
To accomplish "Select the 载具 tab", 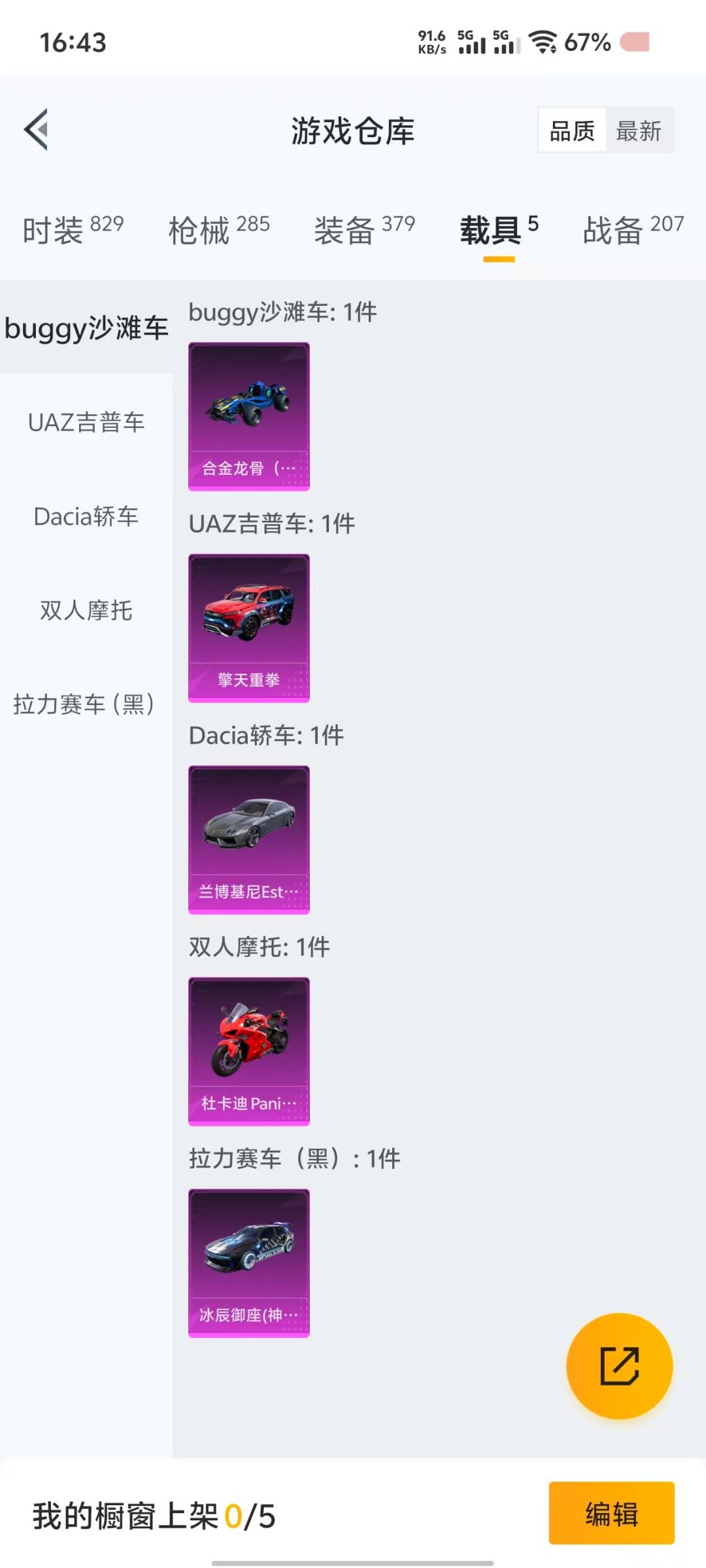I will [x=499, y=230].
